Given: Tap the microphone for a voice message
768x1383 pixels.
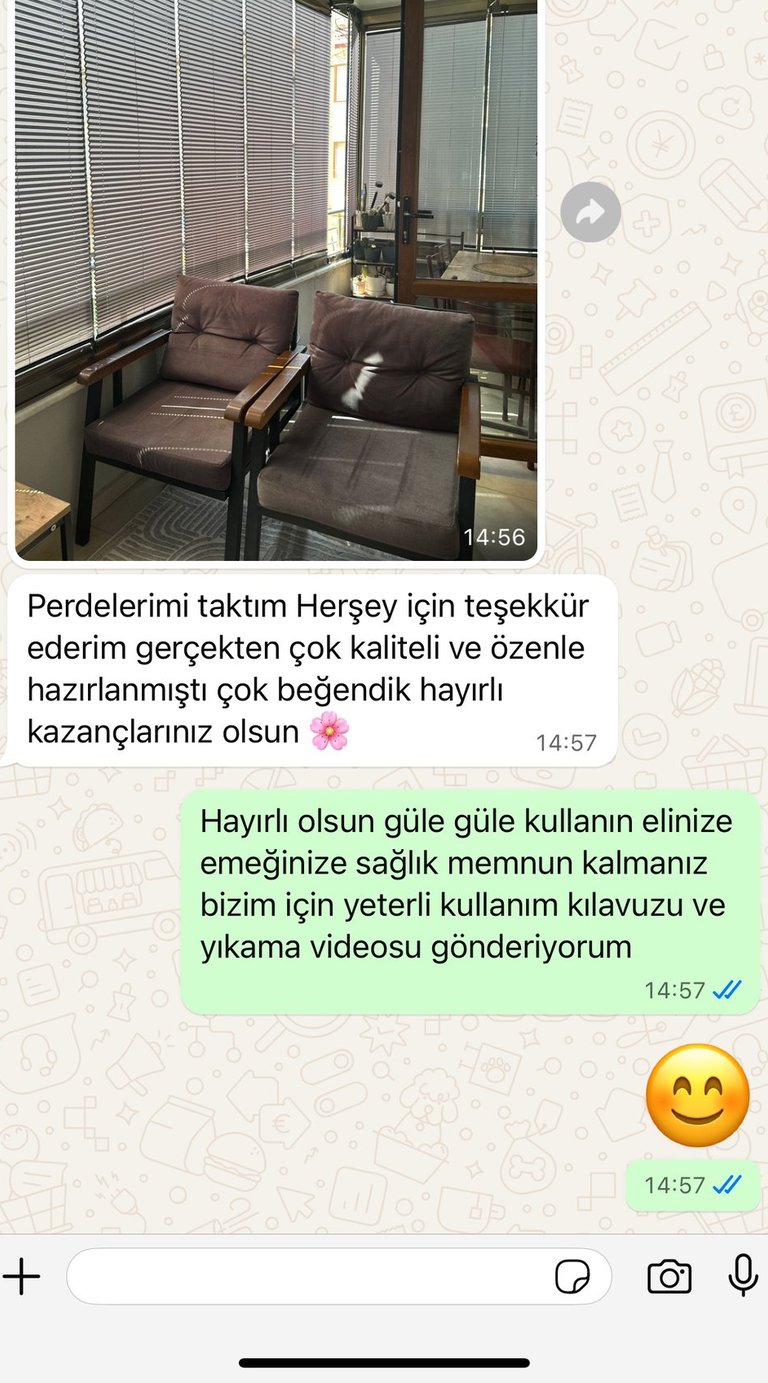Looking at the screenshot, I should 743,1275.
